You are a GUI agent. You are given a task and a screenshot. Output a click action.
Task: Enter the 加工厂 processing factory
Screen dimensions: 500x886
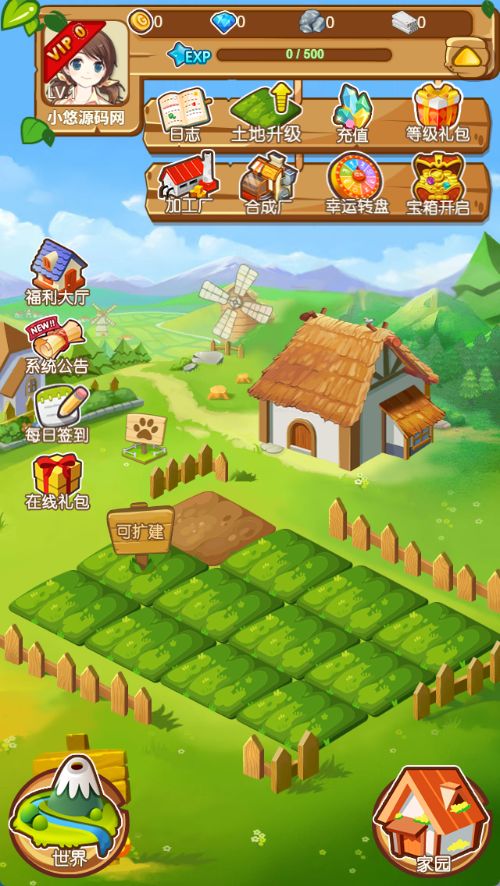186,183
